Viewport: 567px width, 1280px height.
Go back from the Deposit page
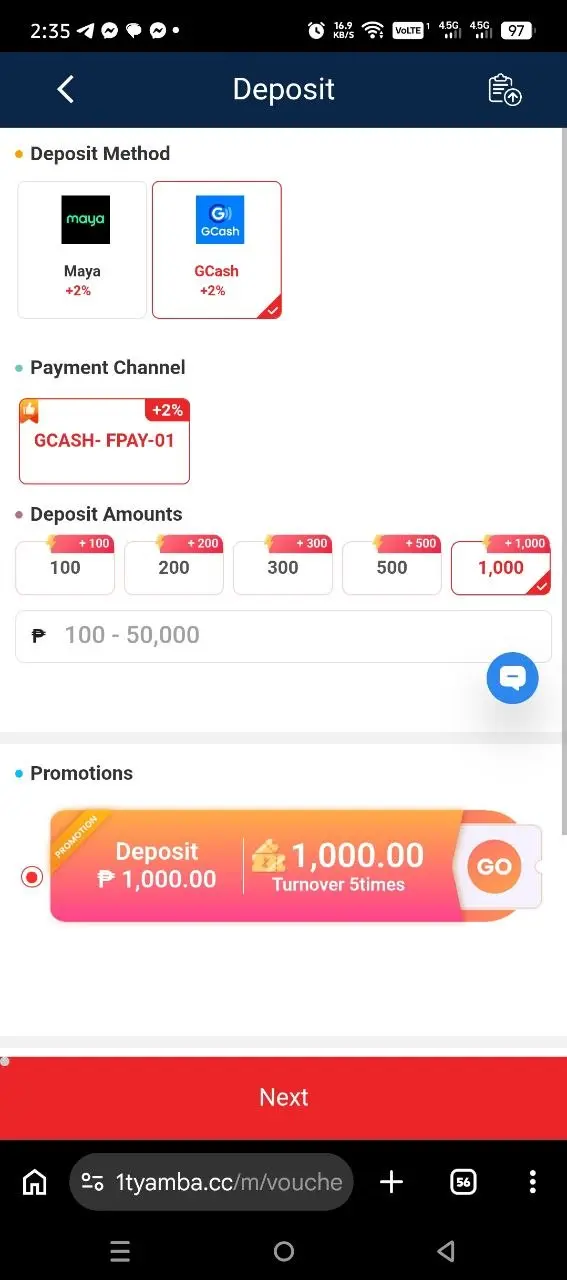tap(65, 89)
